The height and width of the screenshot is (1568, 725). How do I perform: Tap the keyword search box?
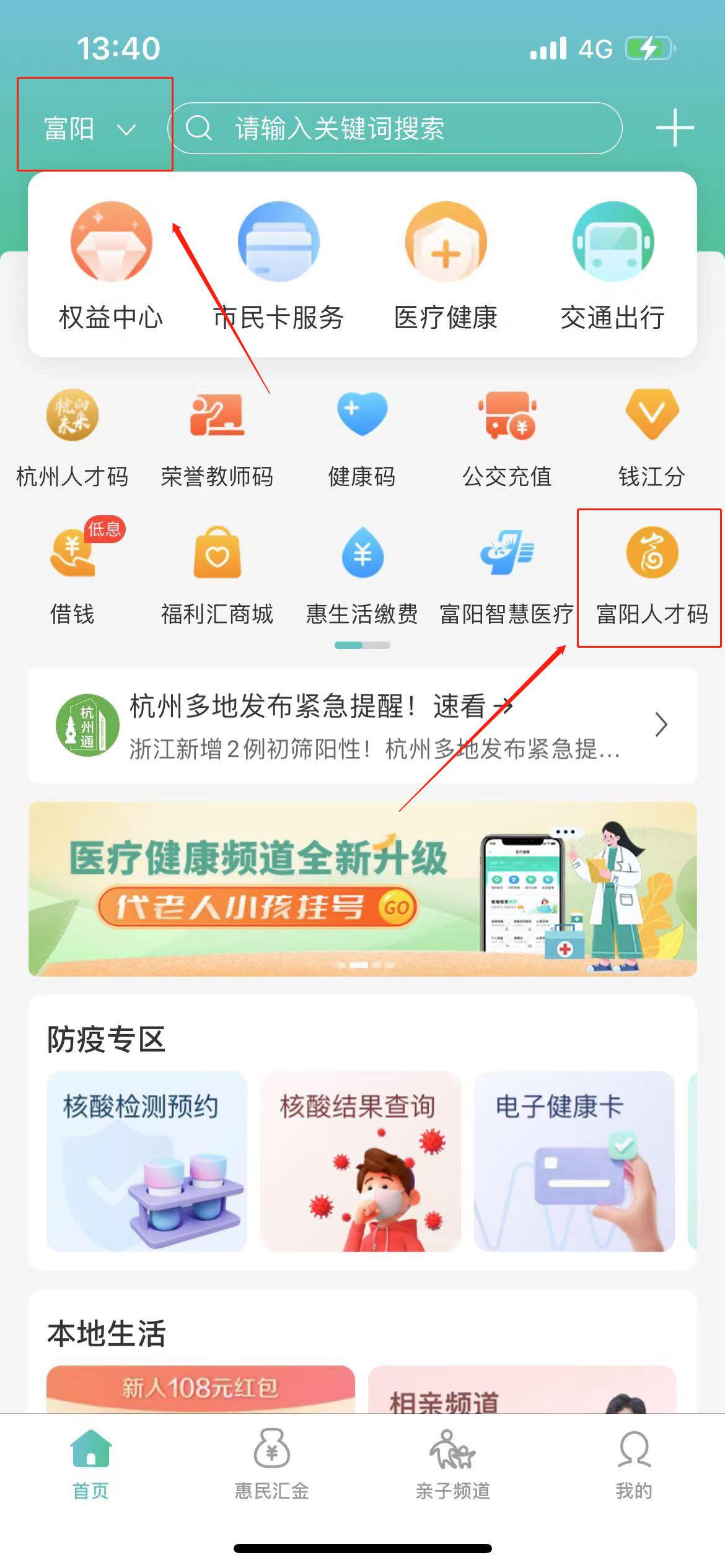click(397, 129)
